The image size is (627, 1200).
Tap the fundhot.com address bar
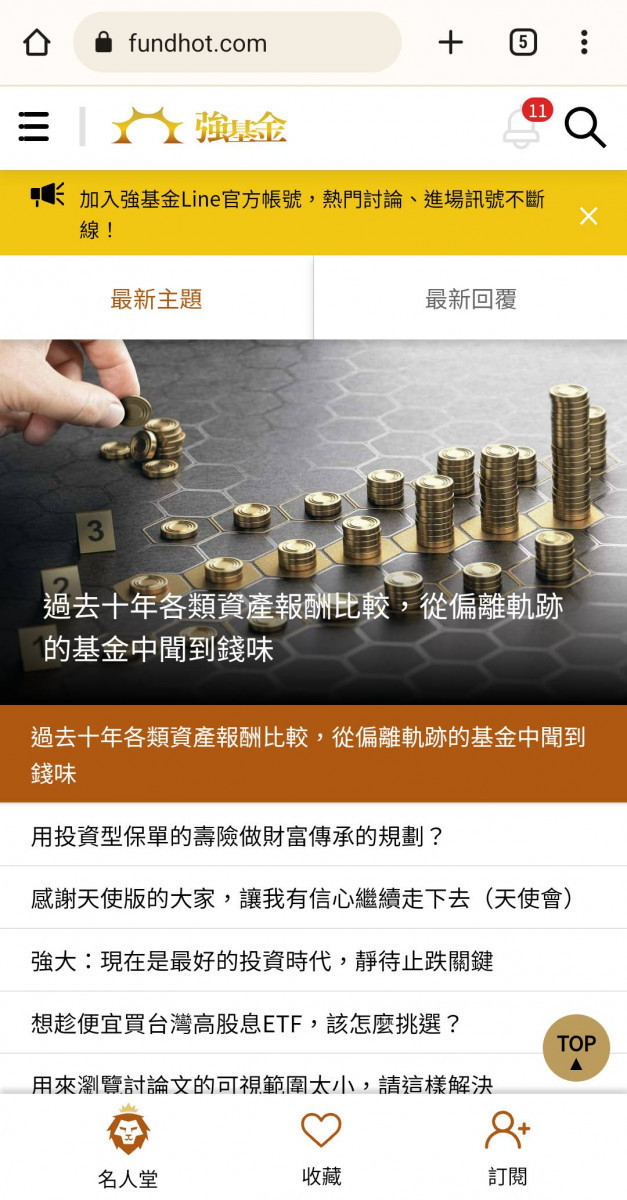237,42
